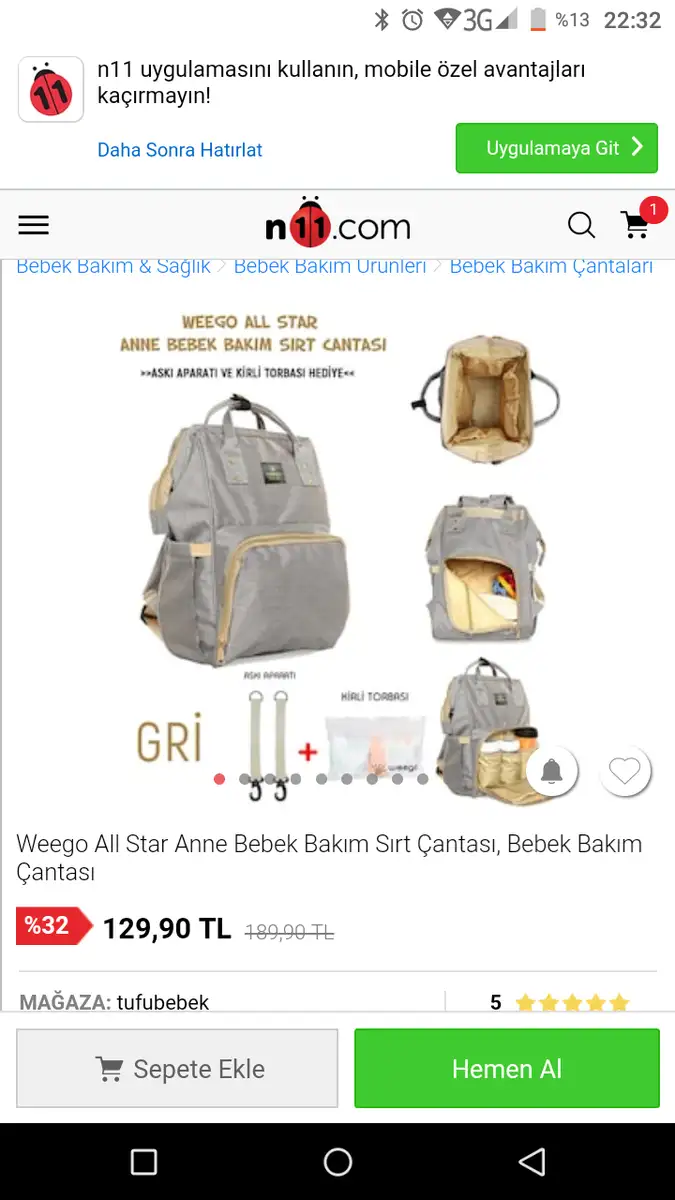Viewport: 675px width, 1200px height.
Task: Add product to favorites with heart
Action: (x=625, y=771)
